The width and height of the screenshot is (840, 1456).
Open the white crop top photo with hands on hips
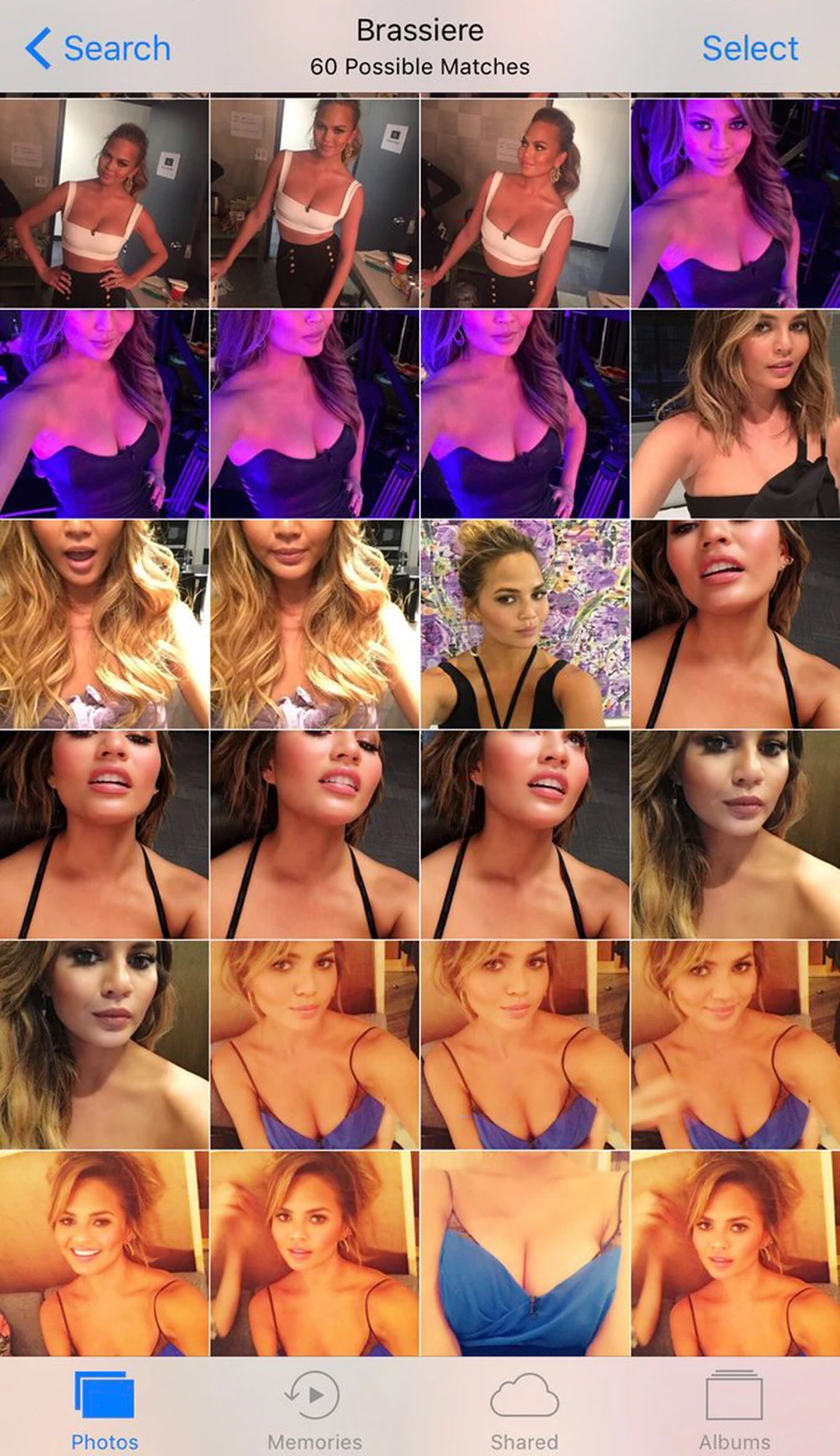104,203
